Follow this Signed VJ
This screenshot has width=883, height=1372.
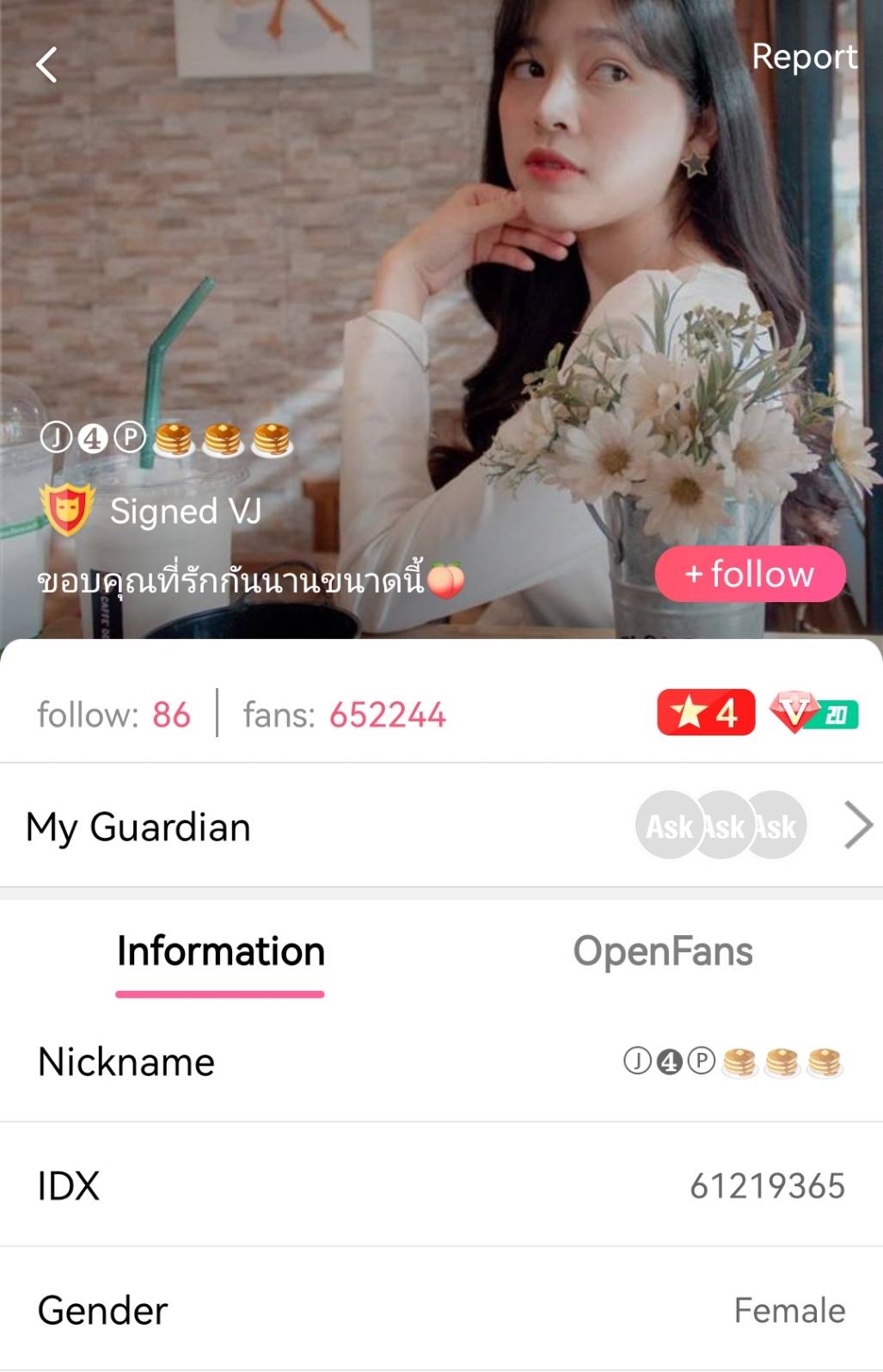coord(750,574)
